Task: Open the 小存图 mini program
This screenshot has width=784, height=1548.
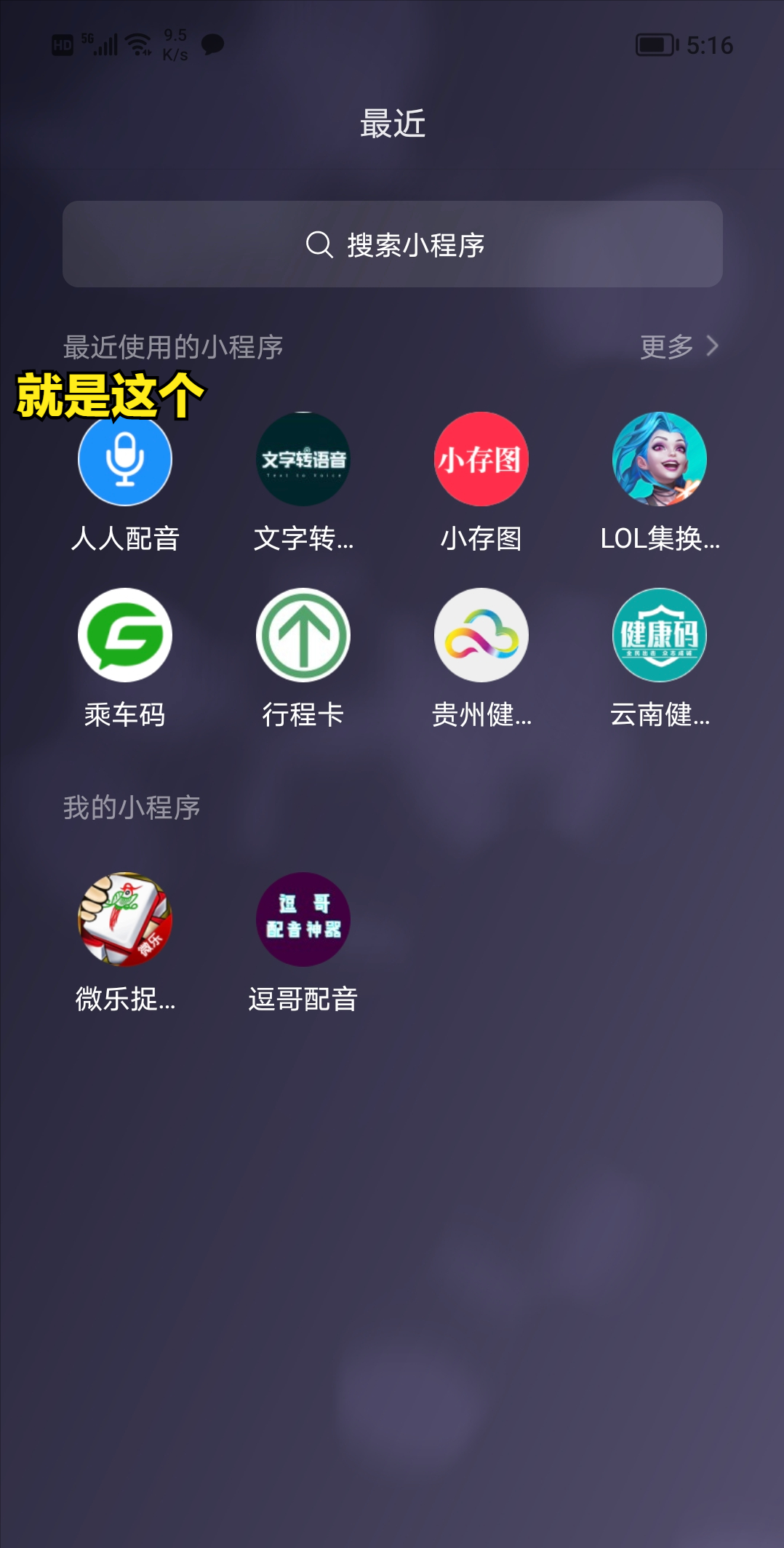Action: tap(481, 460)
